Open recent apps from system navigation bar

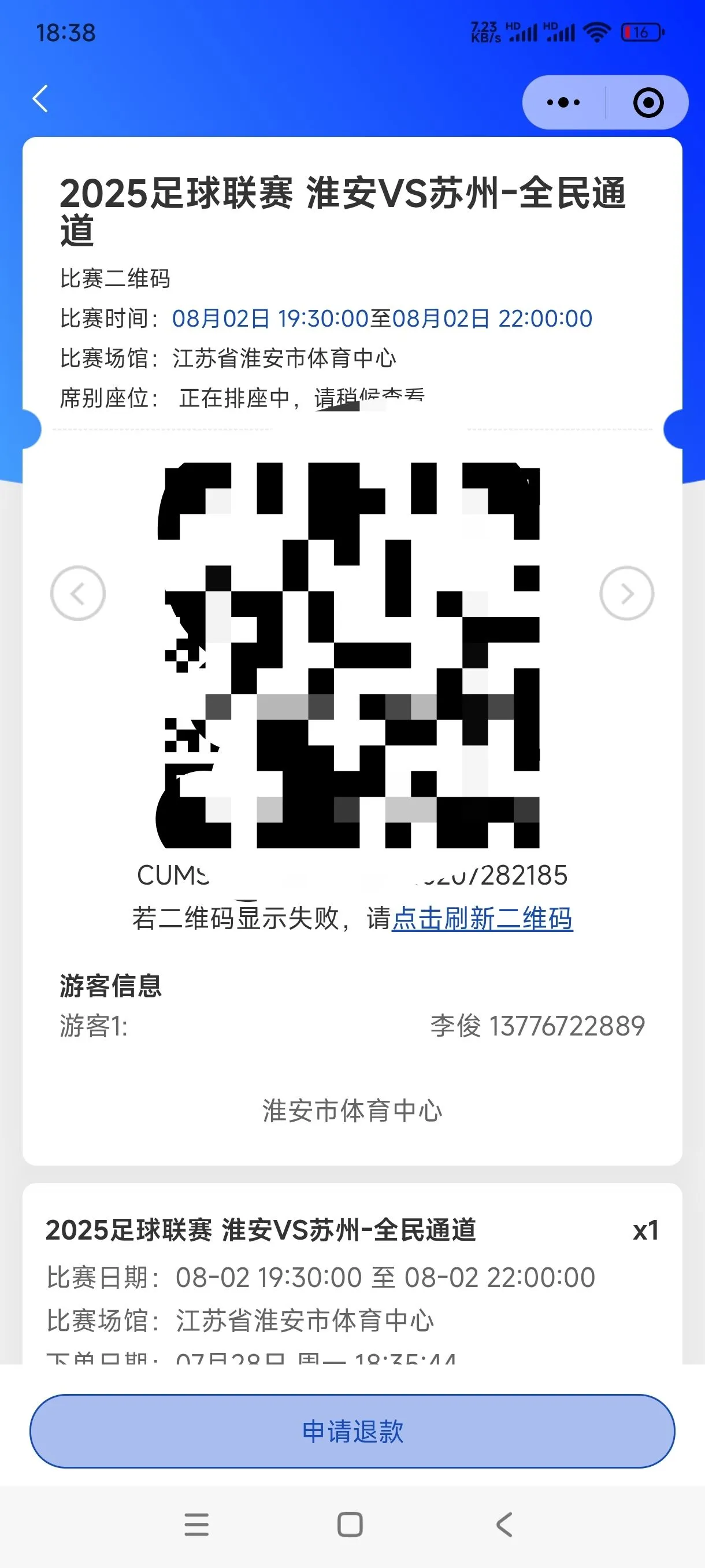pyautogui.click(x=196, y=1525)
